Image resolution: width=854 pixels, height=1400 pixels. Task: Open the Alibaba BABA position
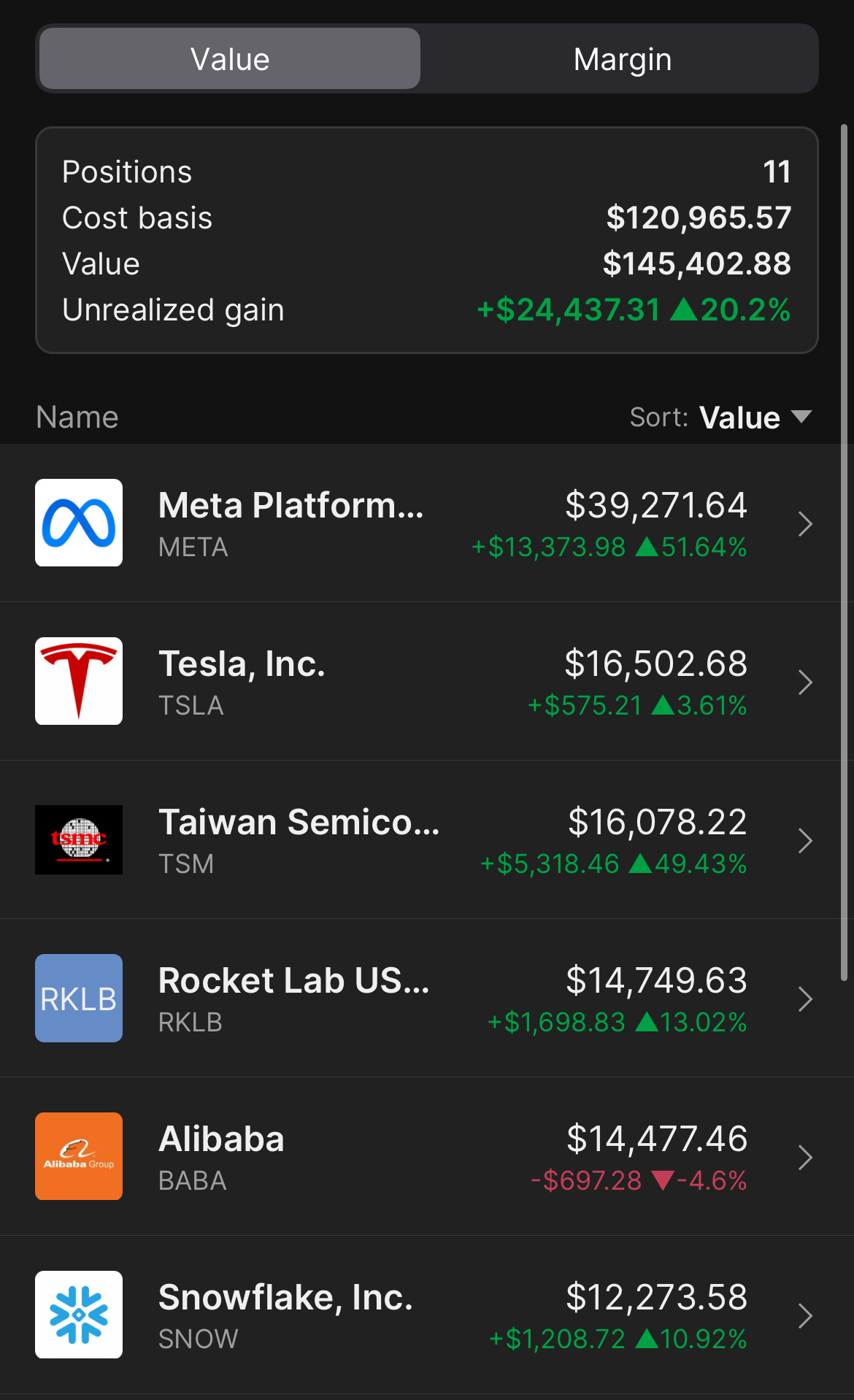[x=427, y=1157]
